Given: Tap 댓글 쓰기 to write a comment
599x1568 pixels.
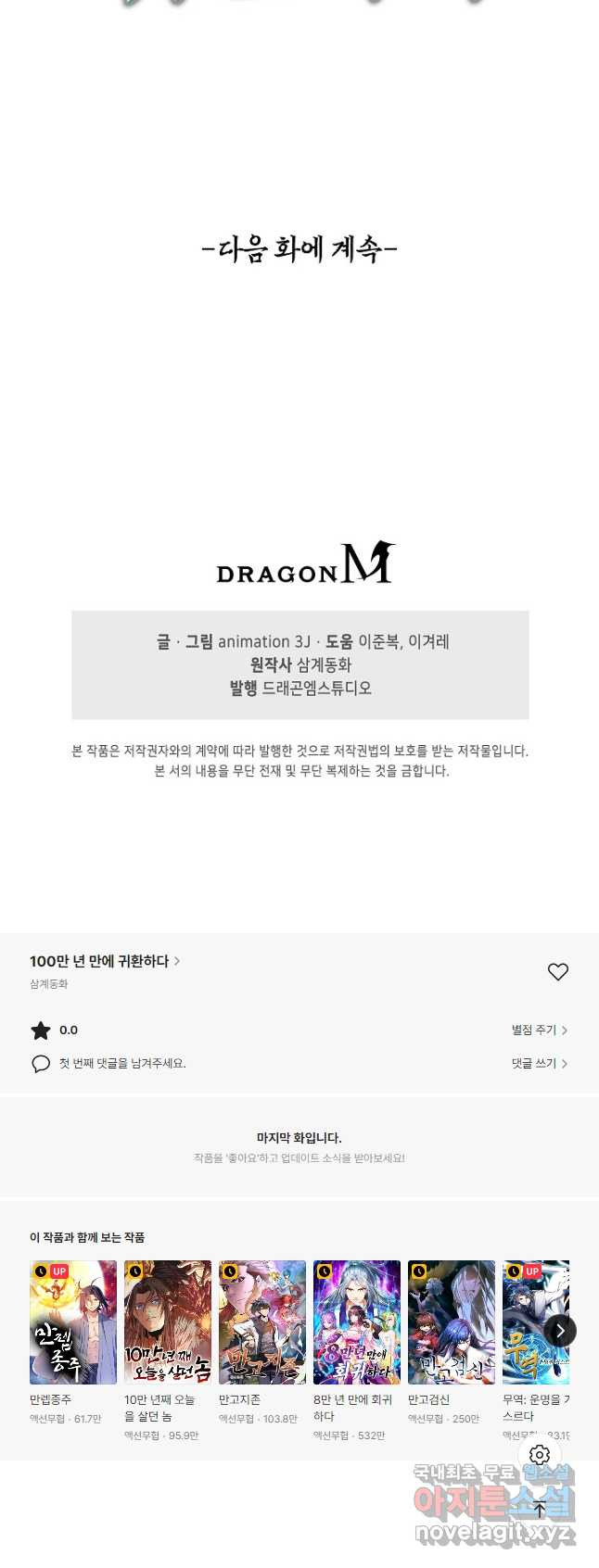Looking at the screenshot, I should pyautogui.click(x=539, y=1063).
